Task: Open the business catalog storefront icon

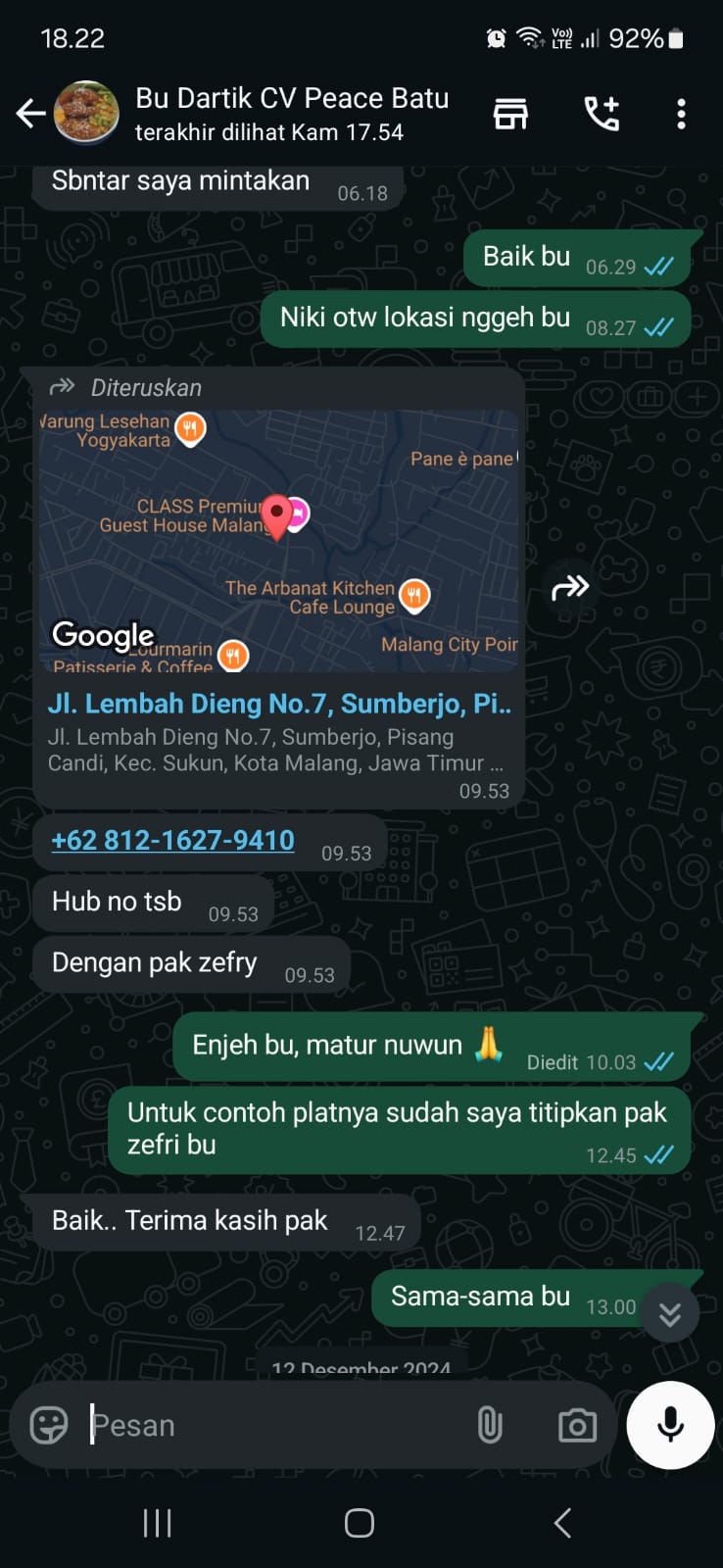Action: click(510, 114)
